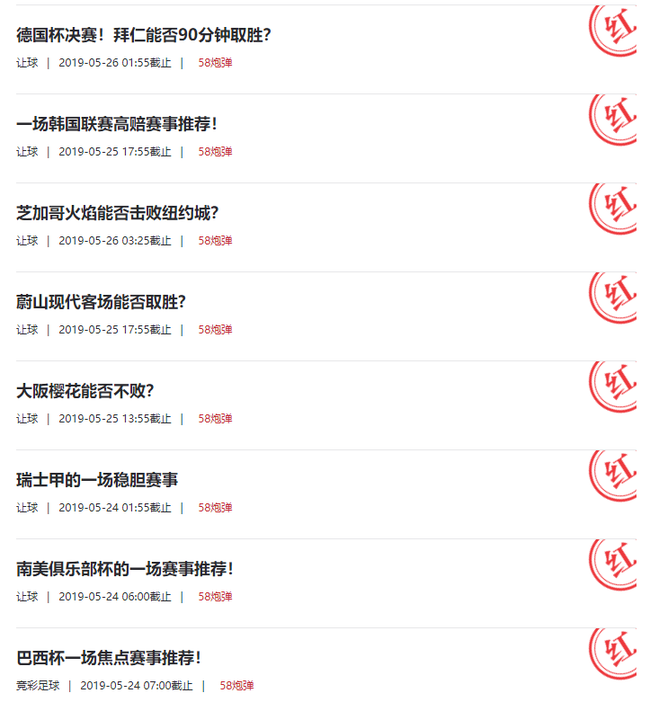Open 巴西杯一场焦点赛事推荐 article
This screenshot has width=650, height=711.
pyautogui.click(x=109, y=658)
